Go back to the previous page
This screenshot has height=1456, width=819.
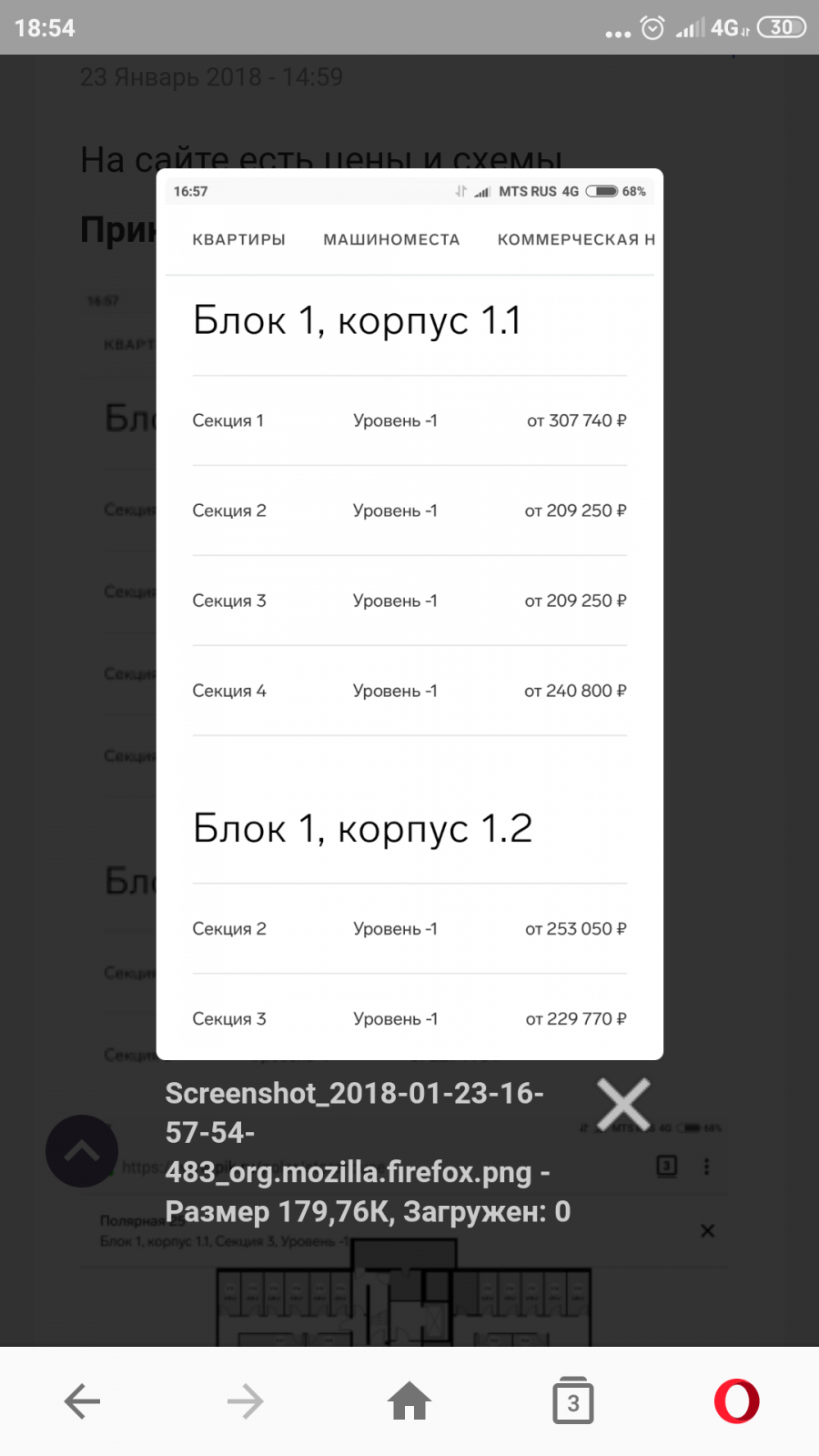point(82,1401)
